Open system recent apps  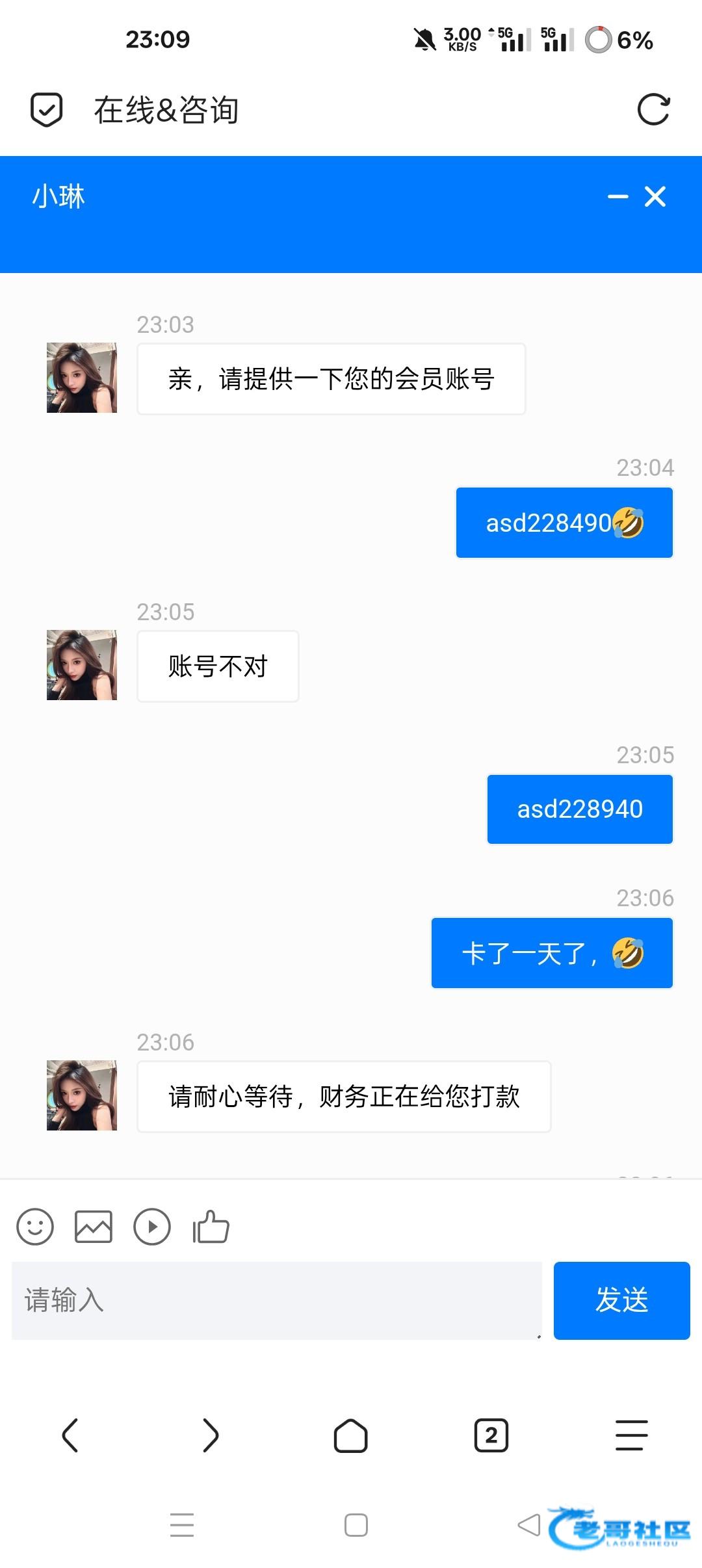(x=182, y=1525)
